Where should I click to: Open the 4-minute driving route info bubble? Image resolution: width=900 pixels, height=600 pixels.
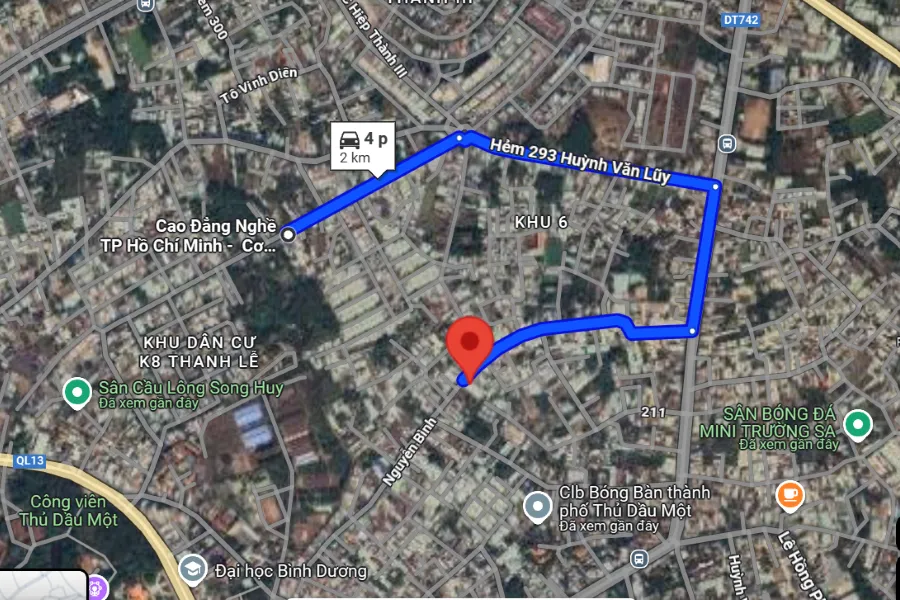(x=362, y=146)
